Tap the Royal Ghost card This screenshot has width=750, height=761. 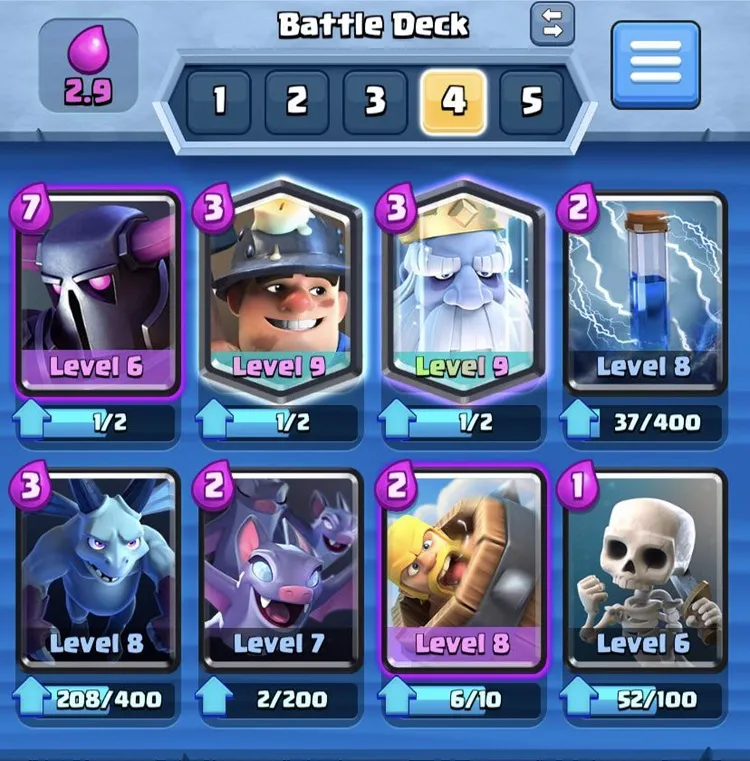click(x=461, y=293)
